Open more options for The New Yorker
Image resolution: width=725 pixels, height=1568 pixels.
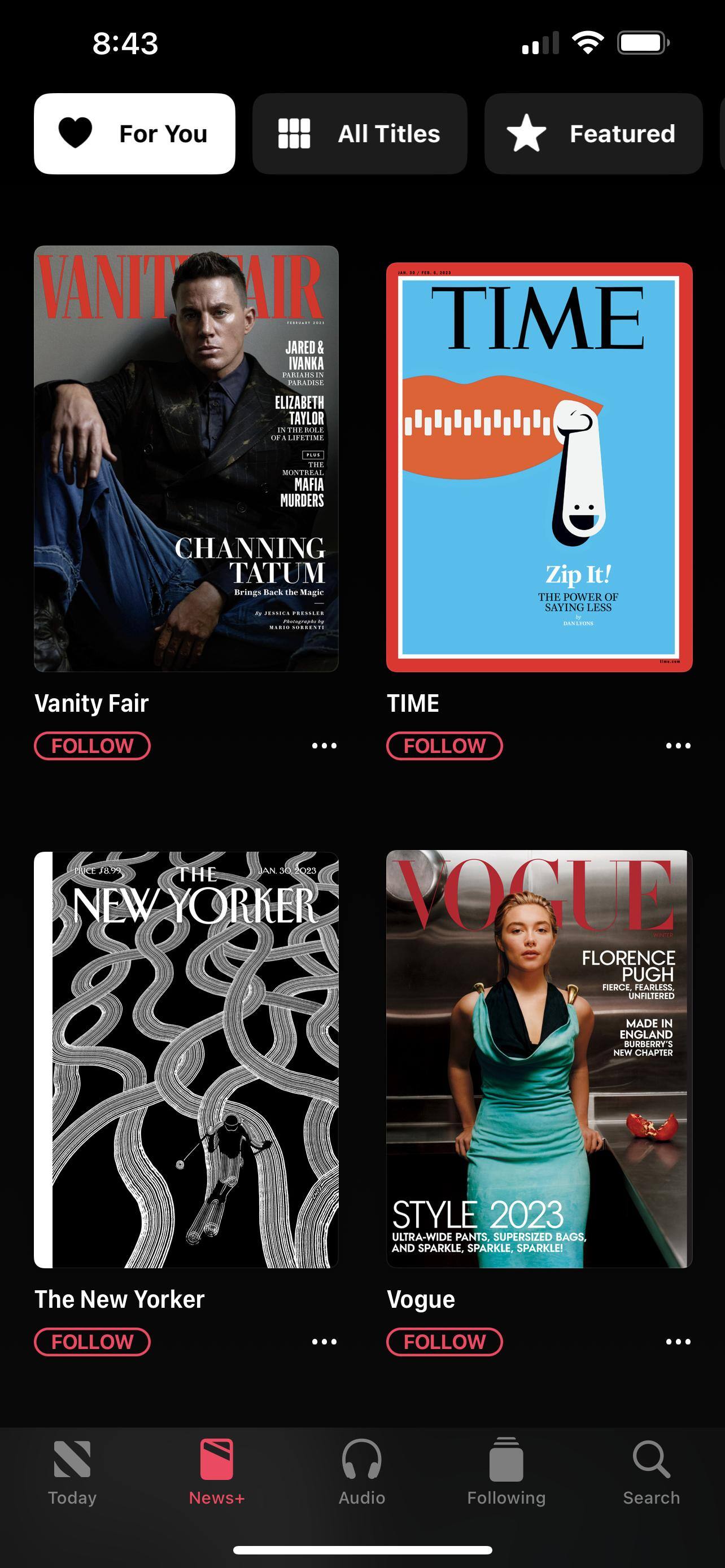pos(324,1342)
